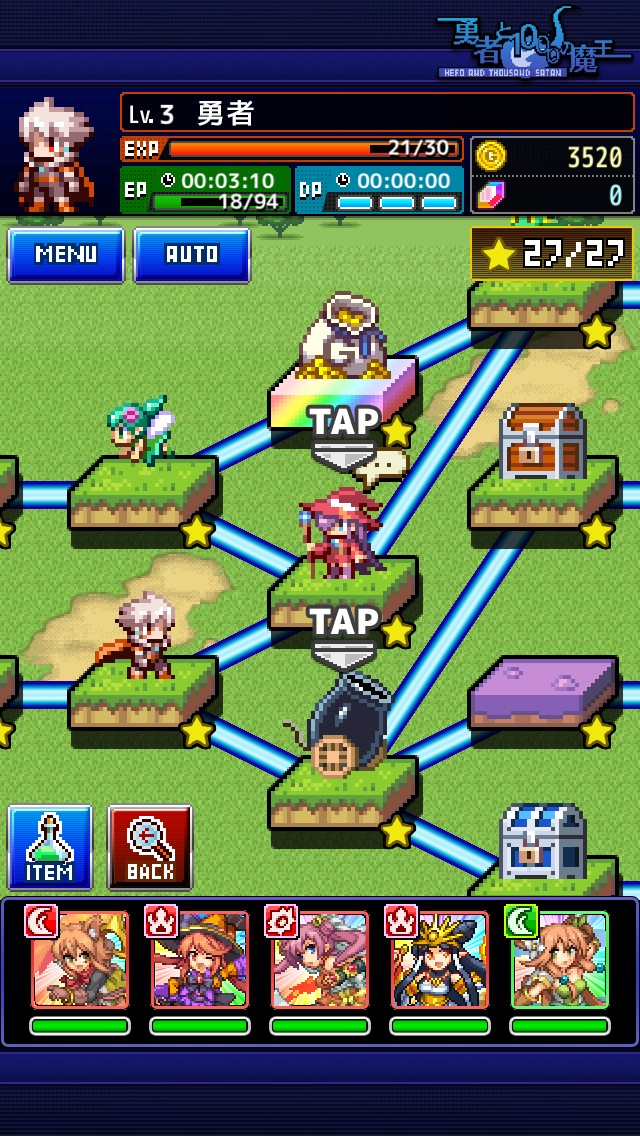
Task: Open the ITEM potion button
Action: [50, 847]
